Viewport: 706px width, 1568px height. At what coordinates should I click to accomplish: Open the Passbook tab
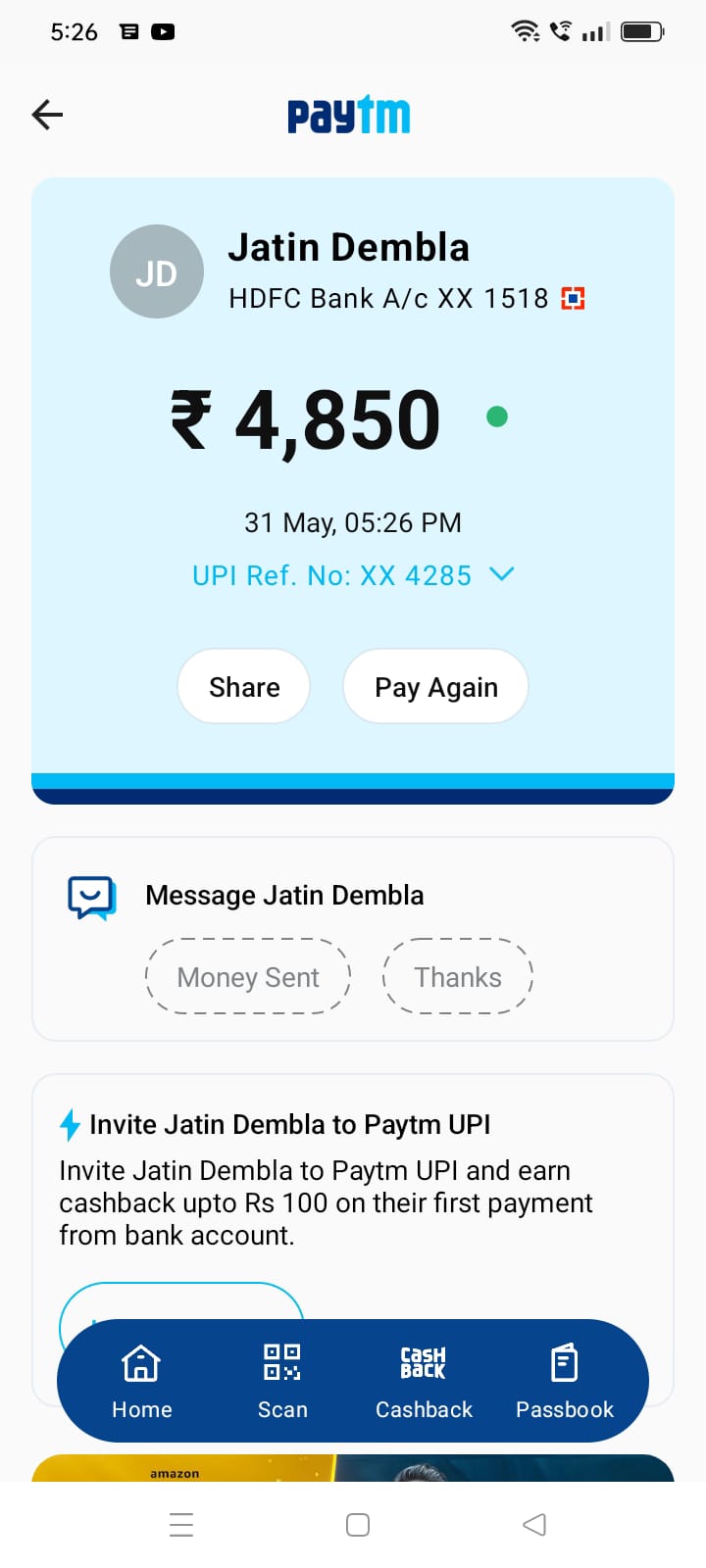point(565,1380)
